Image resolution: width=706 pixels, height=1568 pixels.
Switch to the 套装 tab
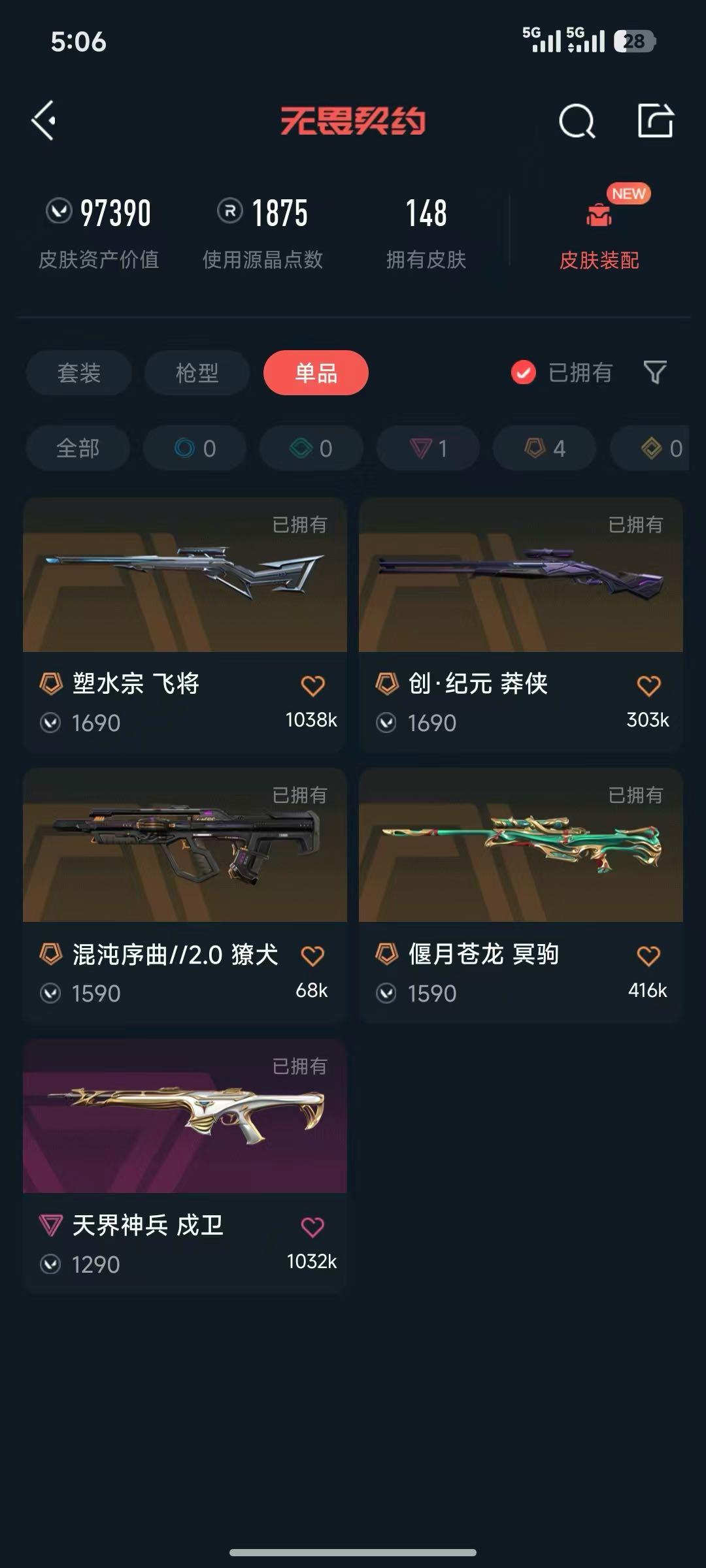tap(78, 373)
